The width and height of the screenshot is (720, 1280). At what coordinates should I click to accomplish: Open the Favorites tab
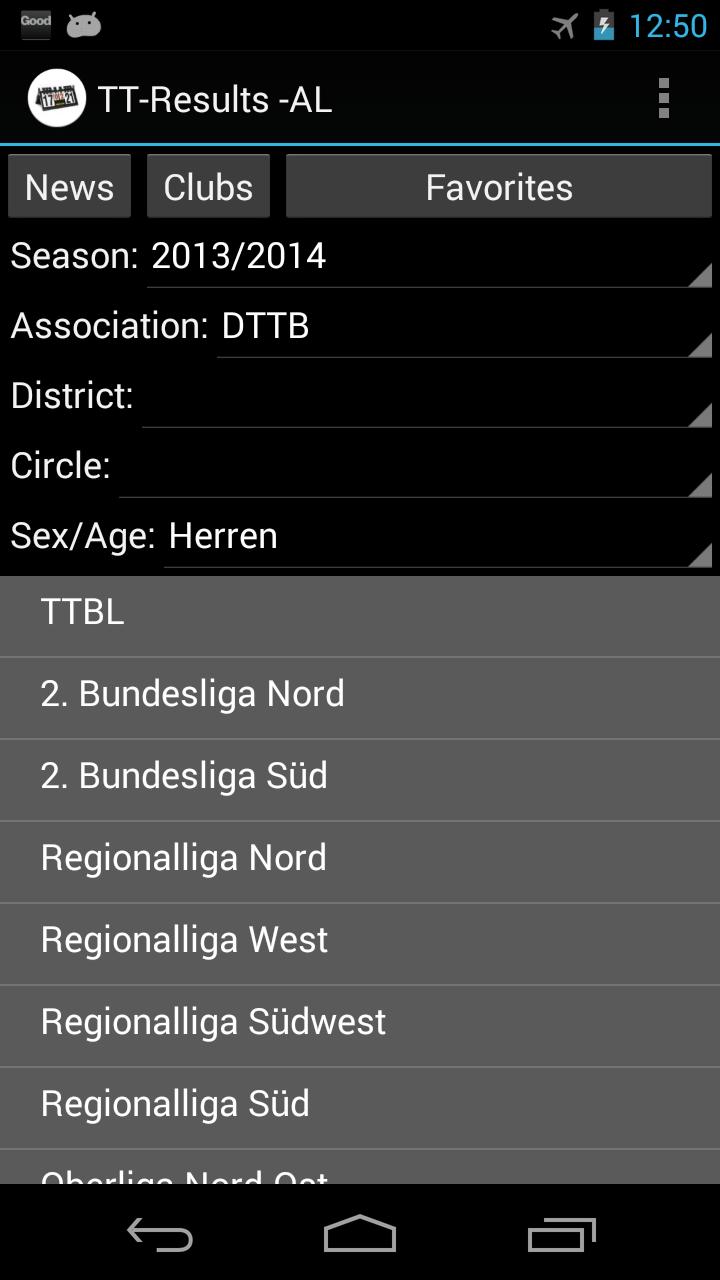point(498,186)
